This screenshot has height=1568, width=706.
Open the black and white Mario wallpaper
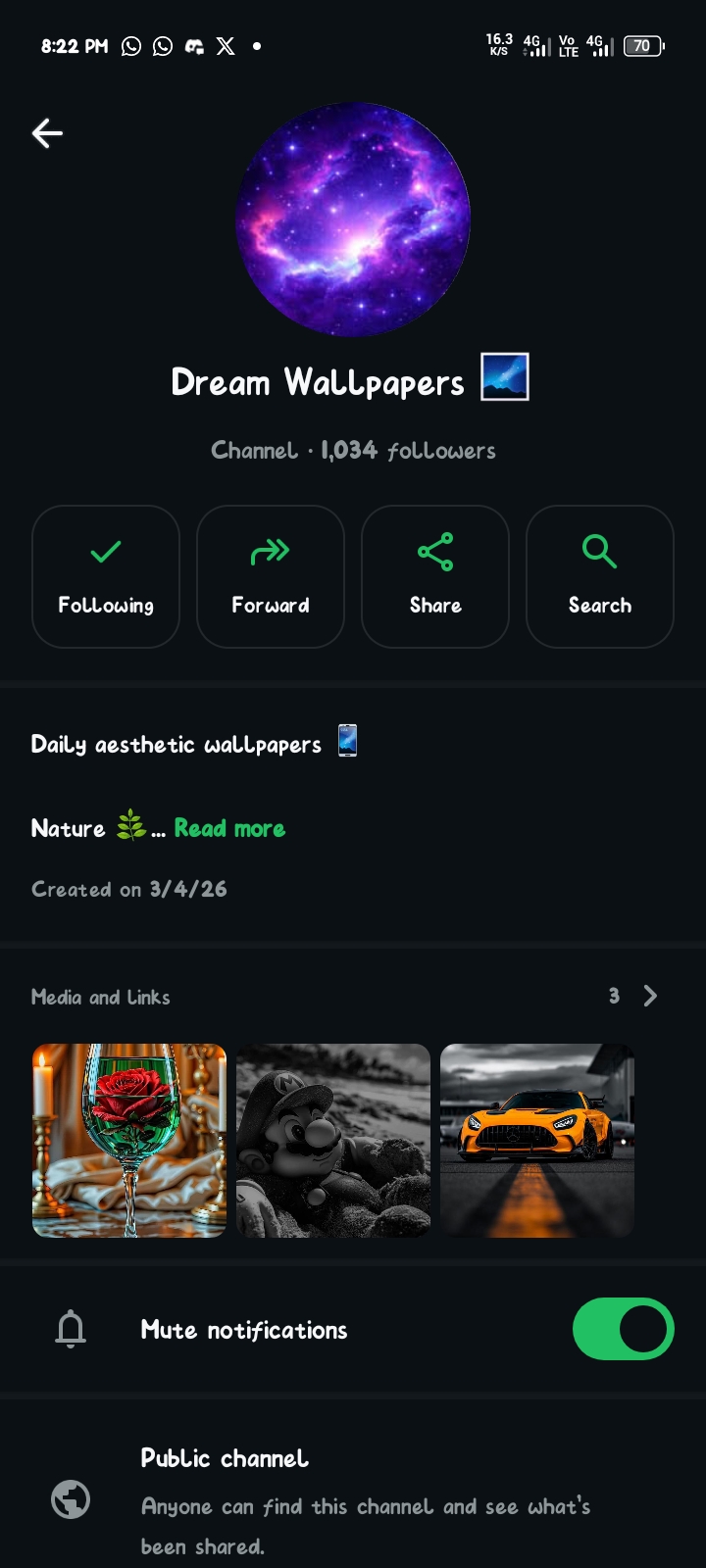[x=333, y=1141]
